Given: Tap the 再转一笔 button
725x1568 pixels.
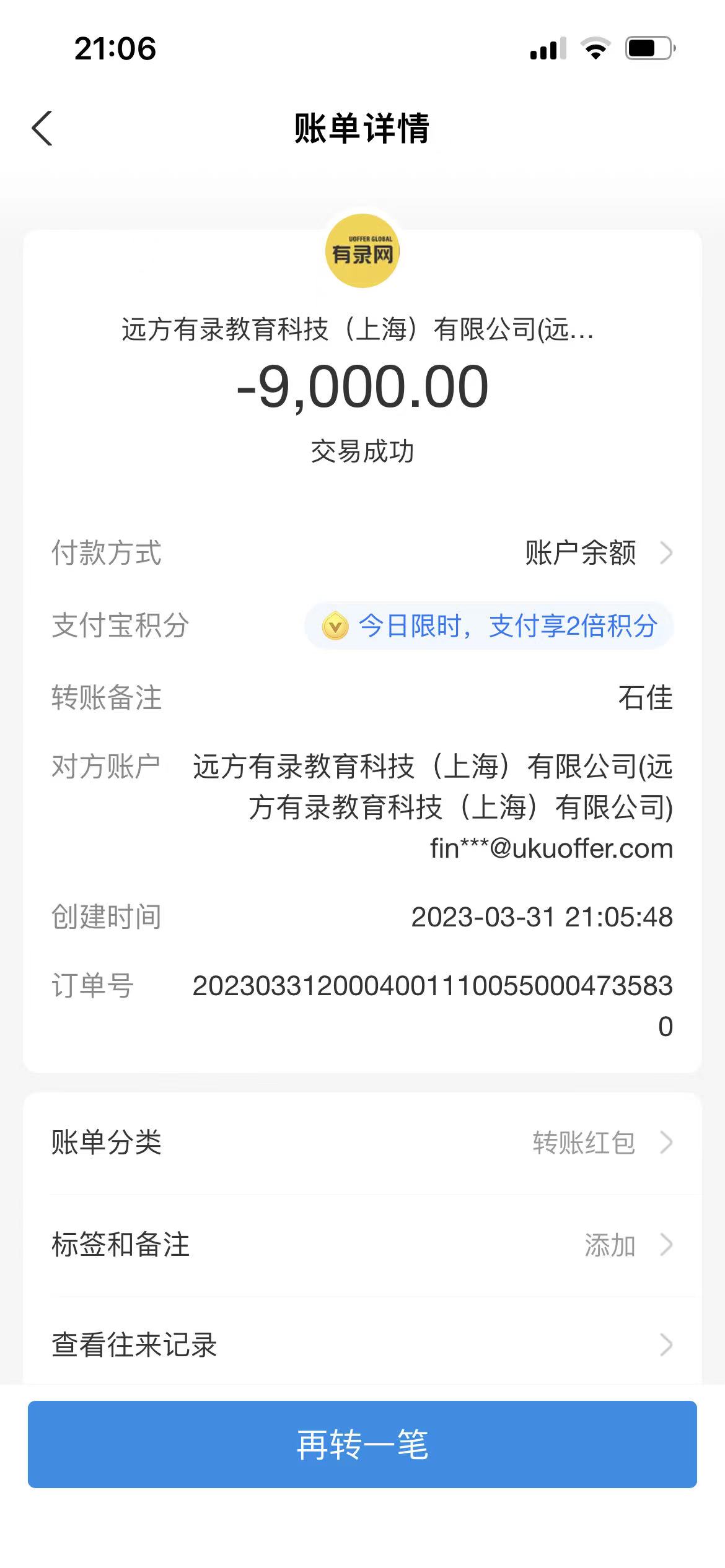Looking at the screenshot, I should (362, 1444).
